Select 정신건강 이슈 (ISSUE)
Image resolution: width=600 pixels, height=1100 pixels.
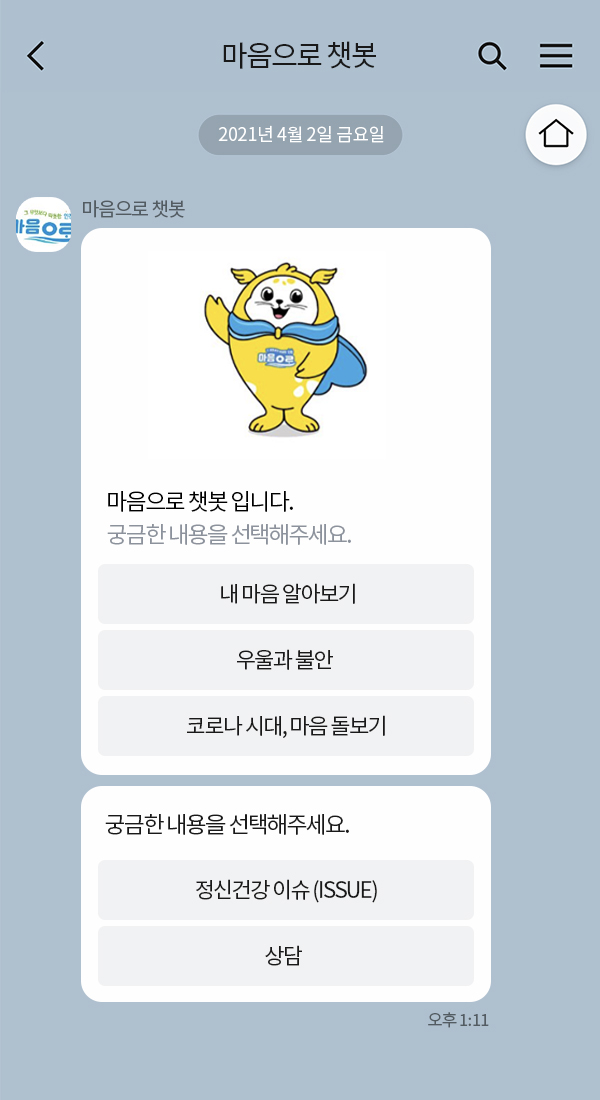coord(286,890)
